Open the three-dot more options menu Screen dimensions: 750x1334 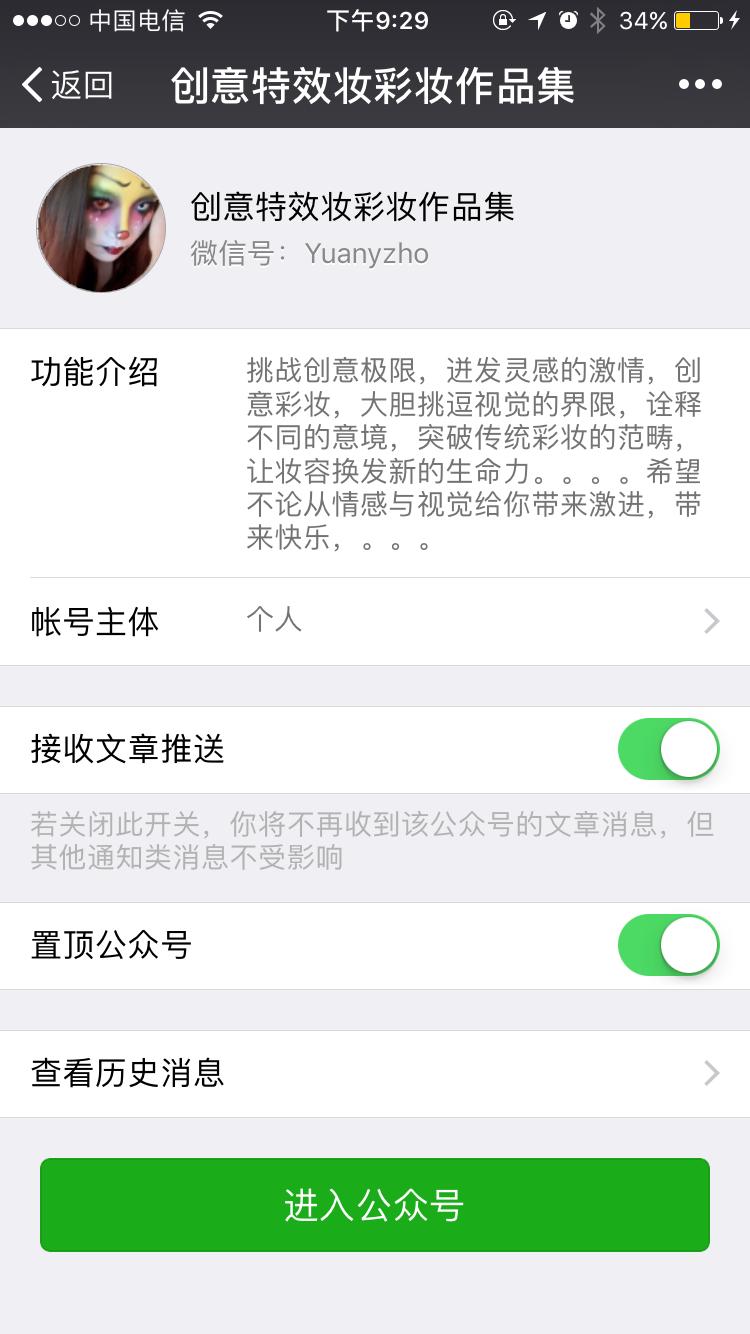[700, 85]
